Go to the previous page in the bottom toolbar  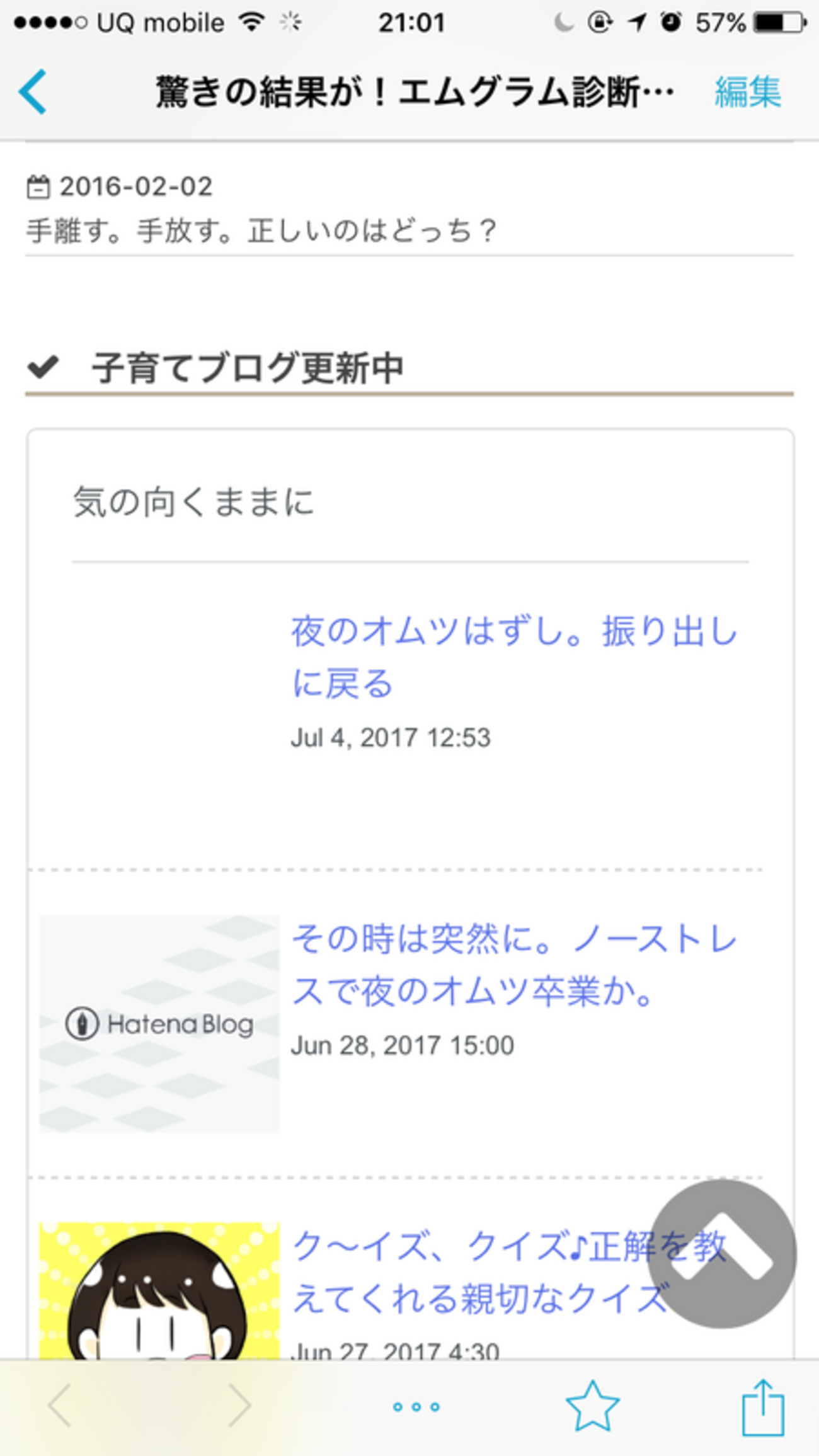pyautogui.click(x=60, y=1406)
